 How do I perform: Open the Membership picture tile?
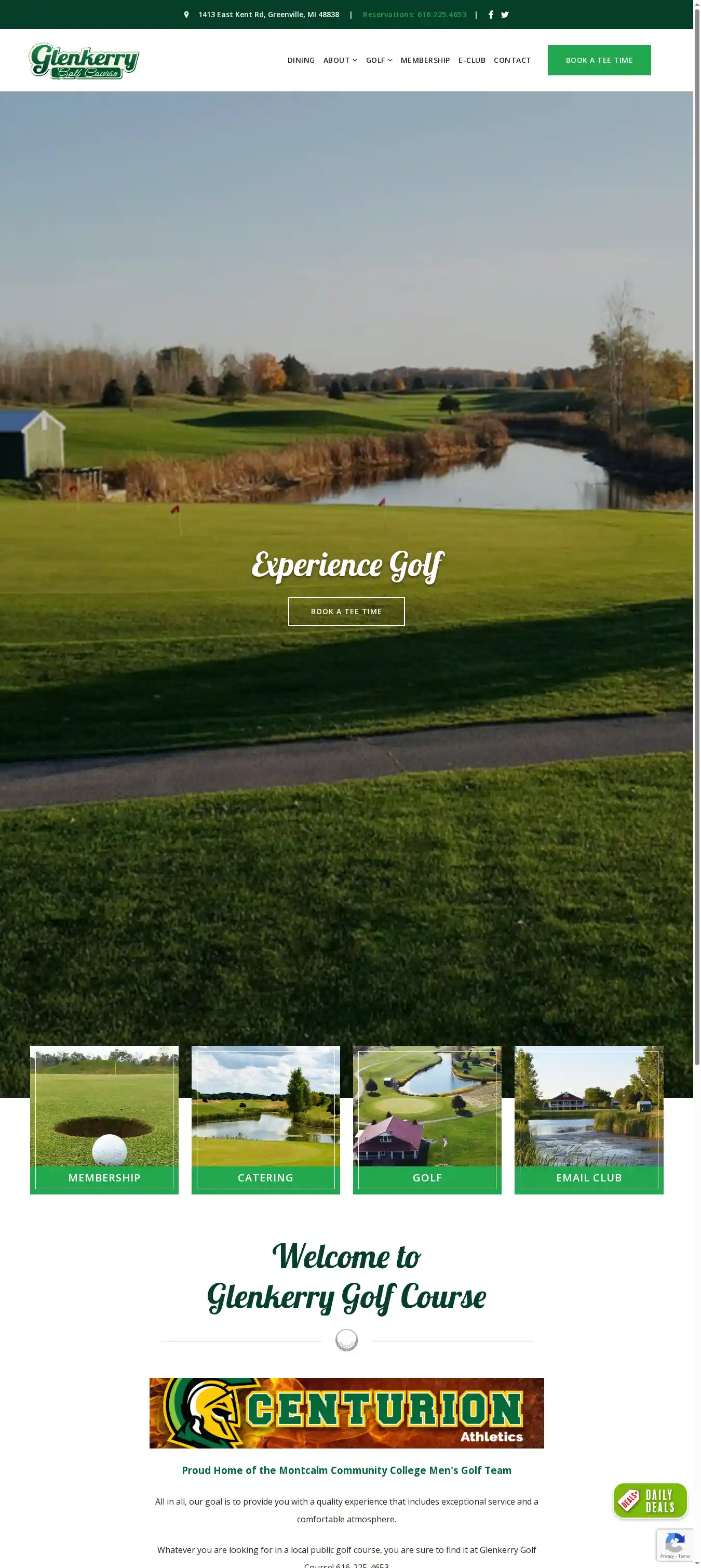[104, 1120]
